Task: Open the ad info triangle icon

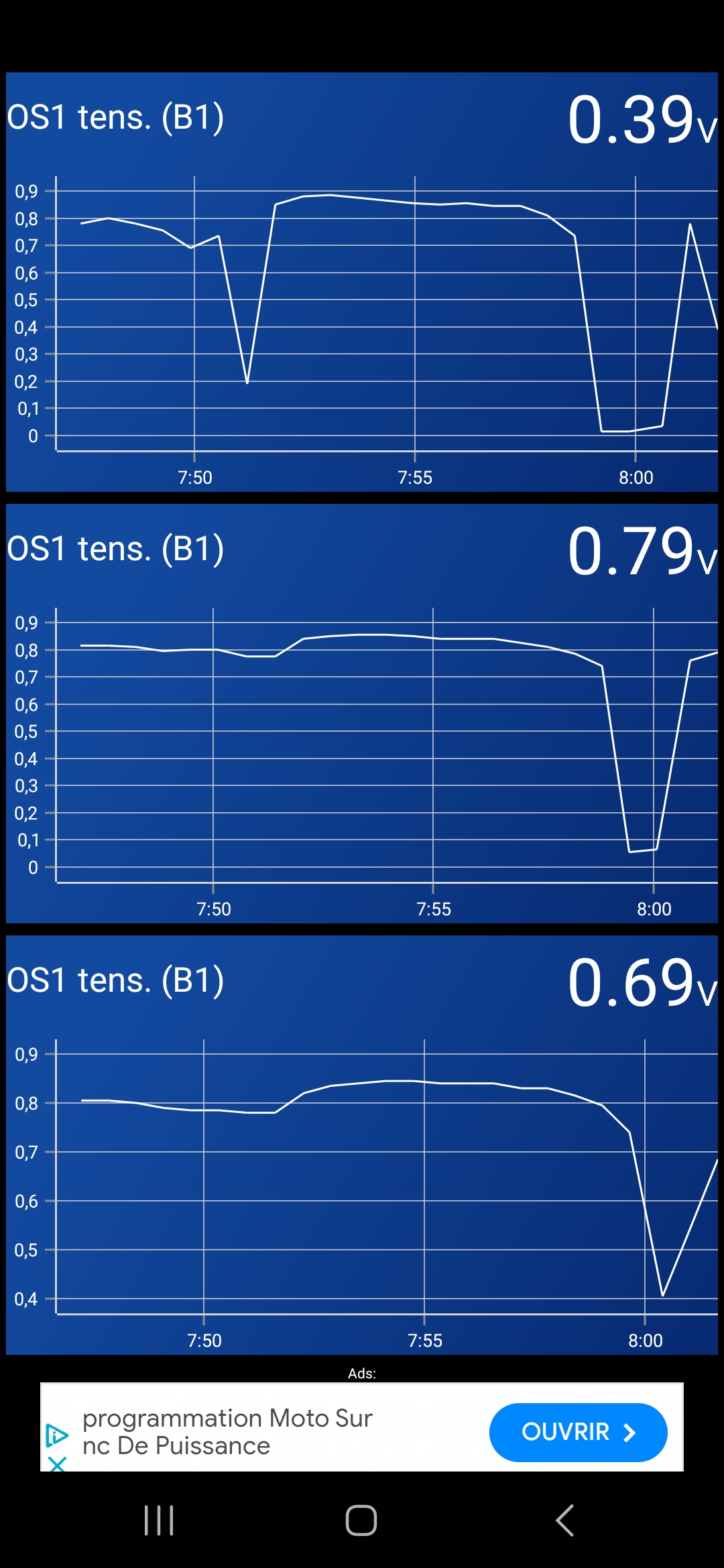Action: (57, 1435)
